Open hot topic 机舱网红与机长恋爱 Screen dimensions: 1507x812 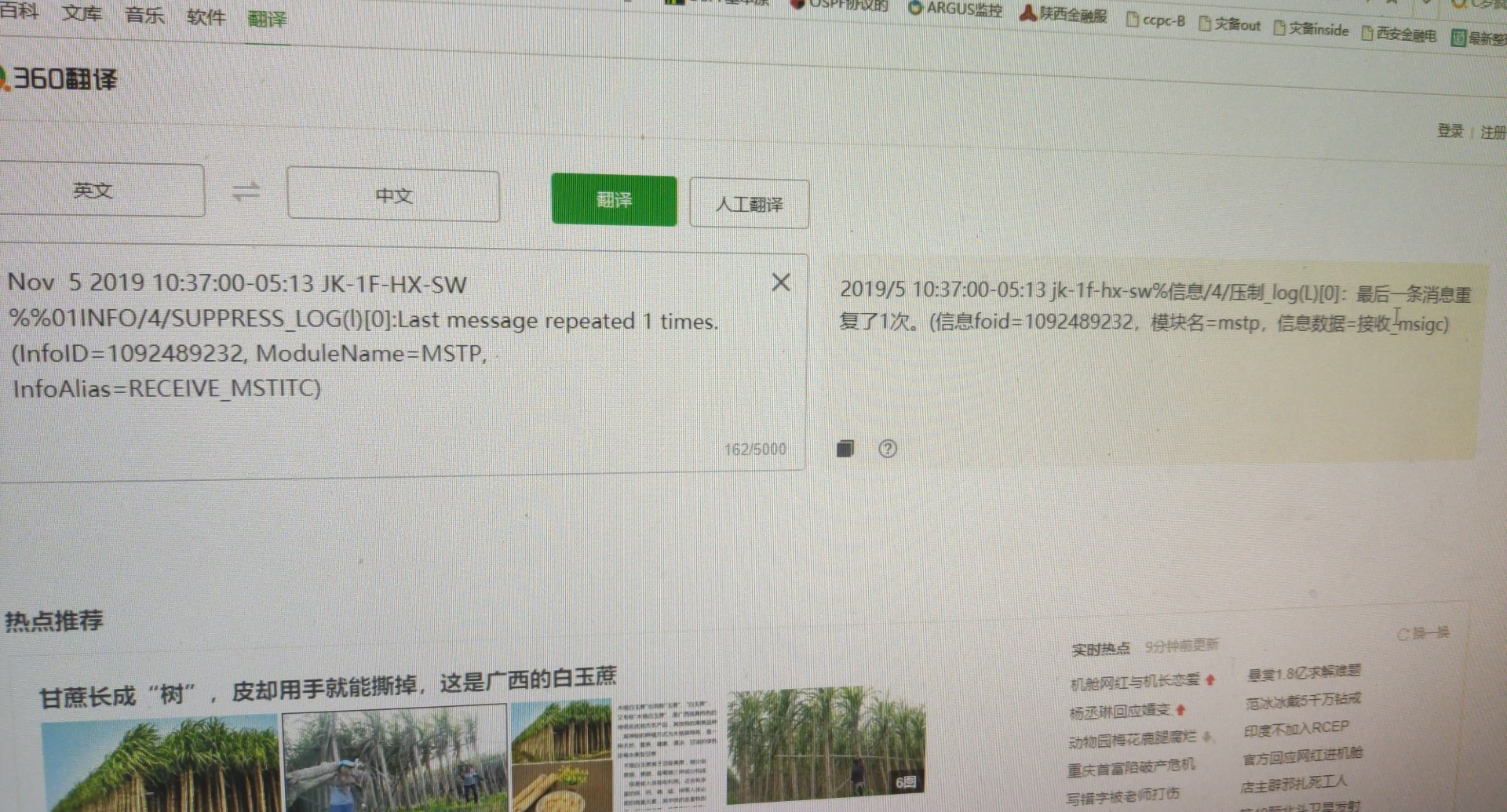pyautogui.click(x=1134, y=683)
